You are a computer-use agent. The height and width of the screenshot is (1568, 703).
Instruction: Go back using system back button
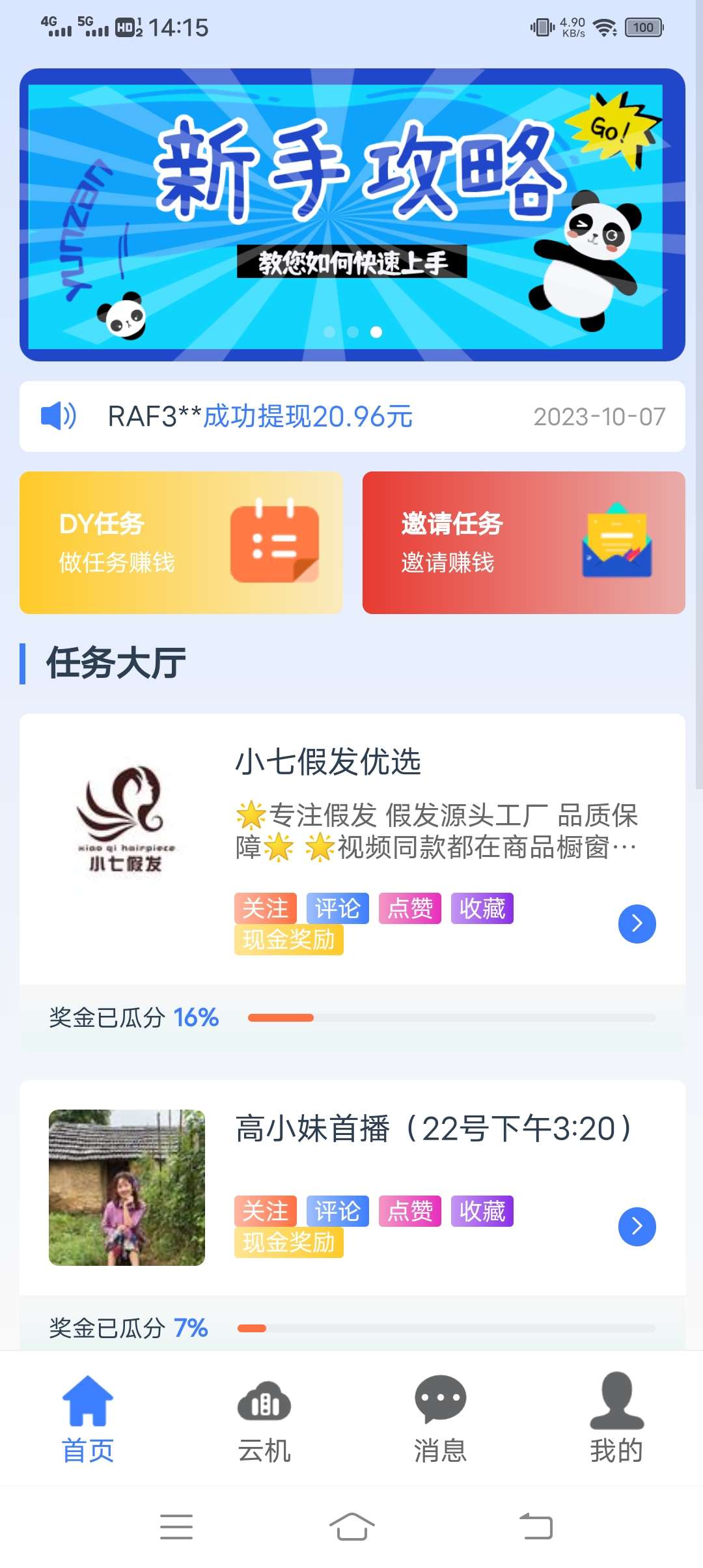point(536,1526)
